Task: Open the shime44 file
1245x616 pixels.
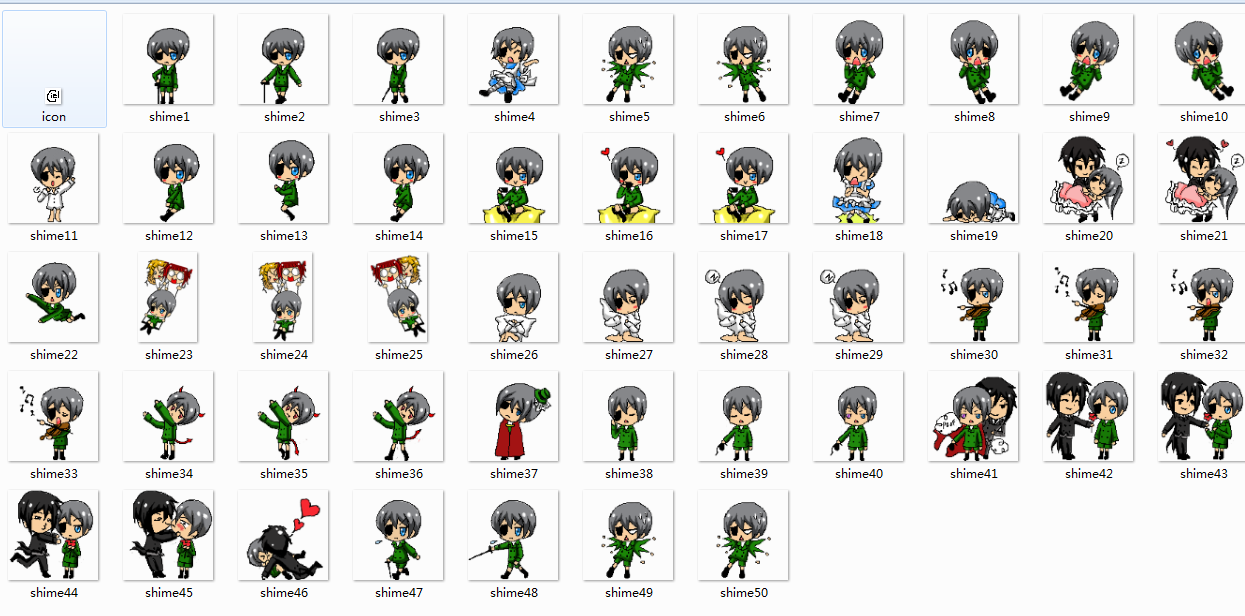Action: pyautogui.click(x=53, y=536)
